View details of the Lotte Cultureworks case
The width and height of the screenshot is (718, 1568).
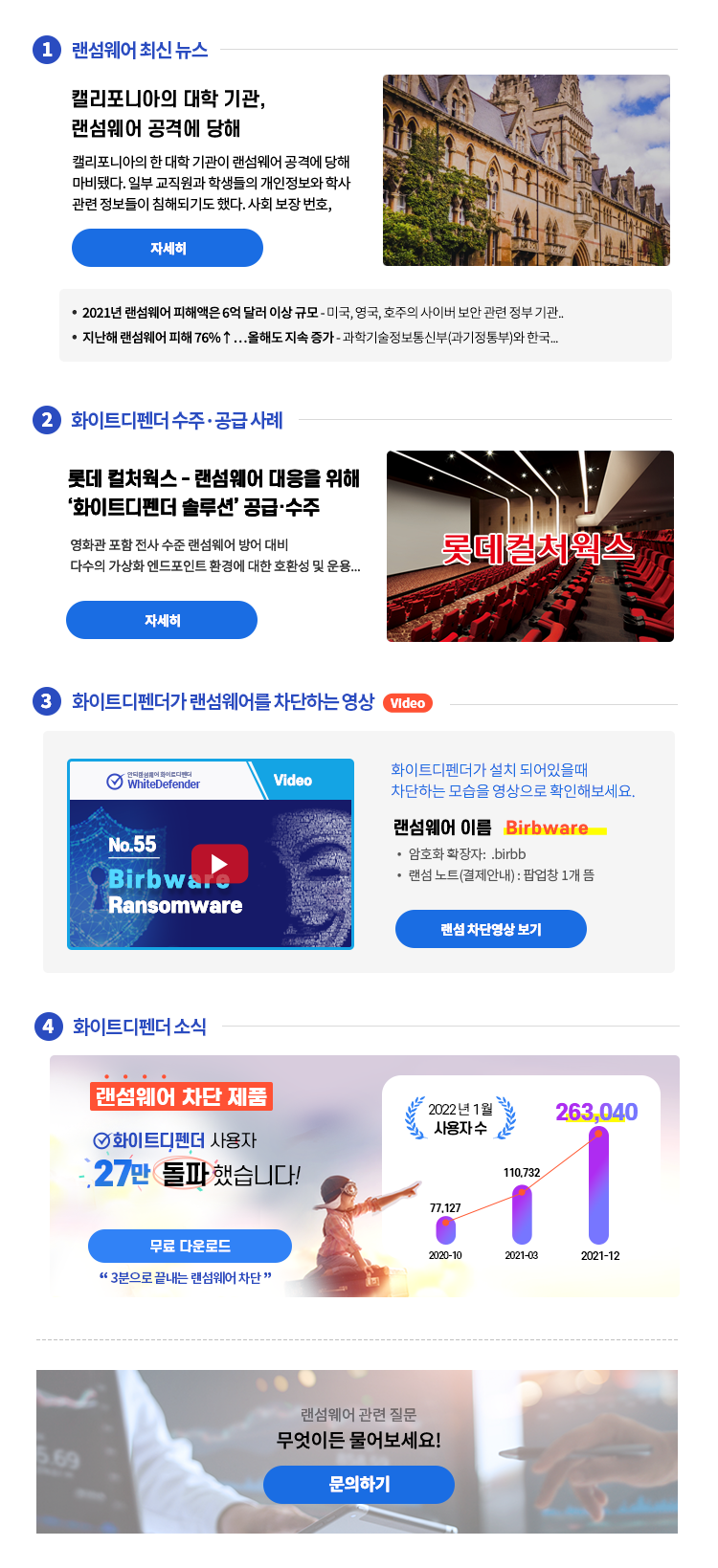point(162,620)
